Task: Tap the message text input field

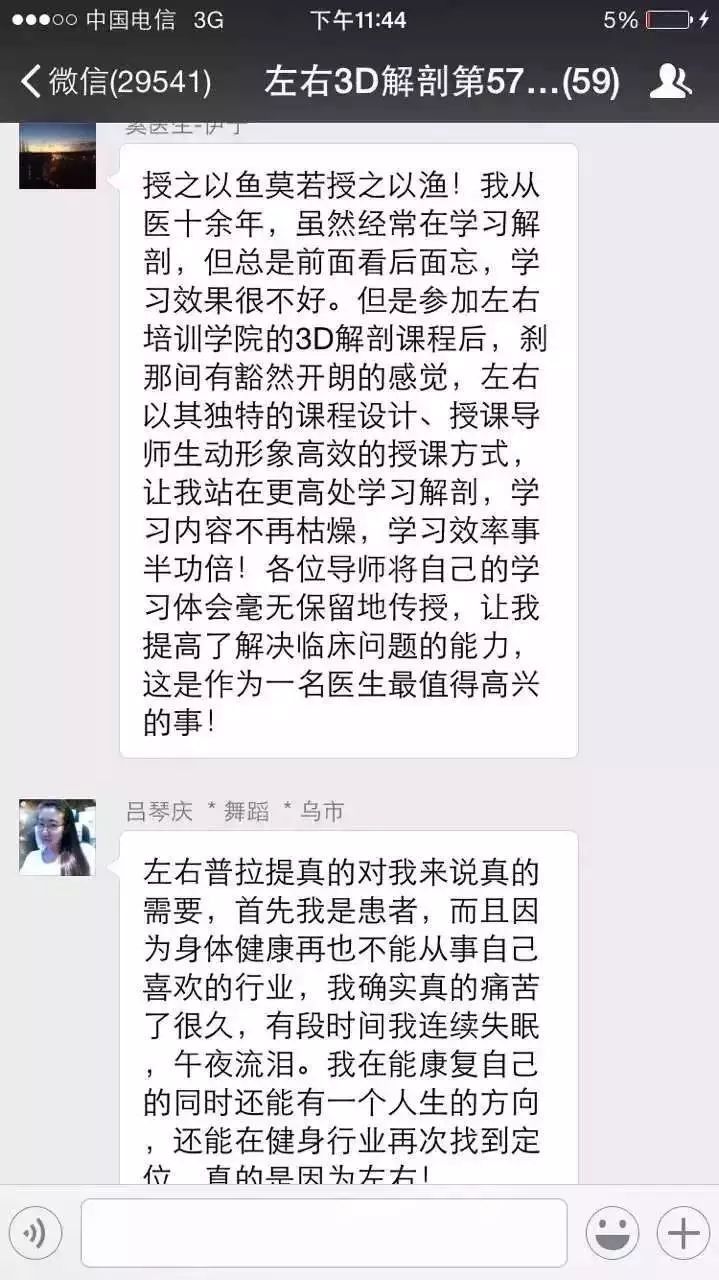Action: click(x=324, y=1233)
